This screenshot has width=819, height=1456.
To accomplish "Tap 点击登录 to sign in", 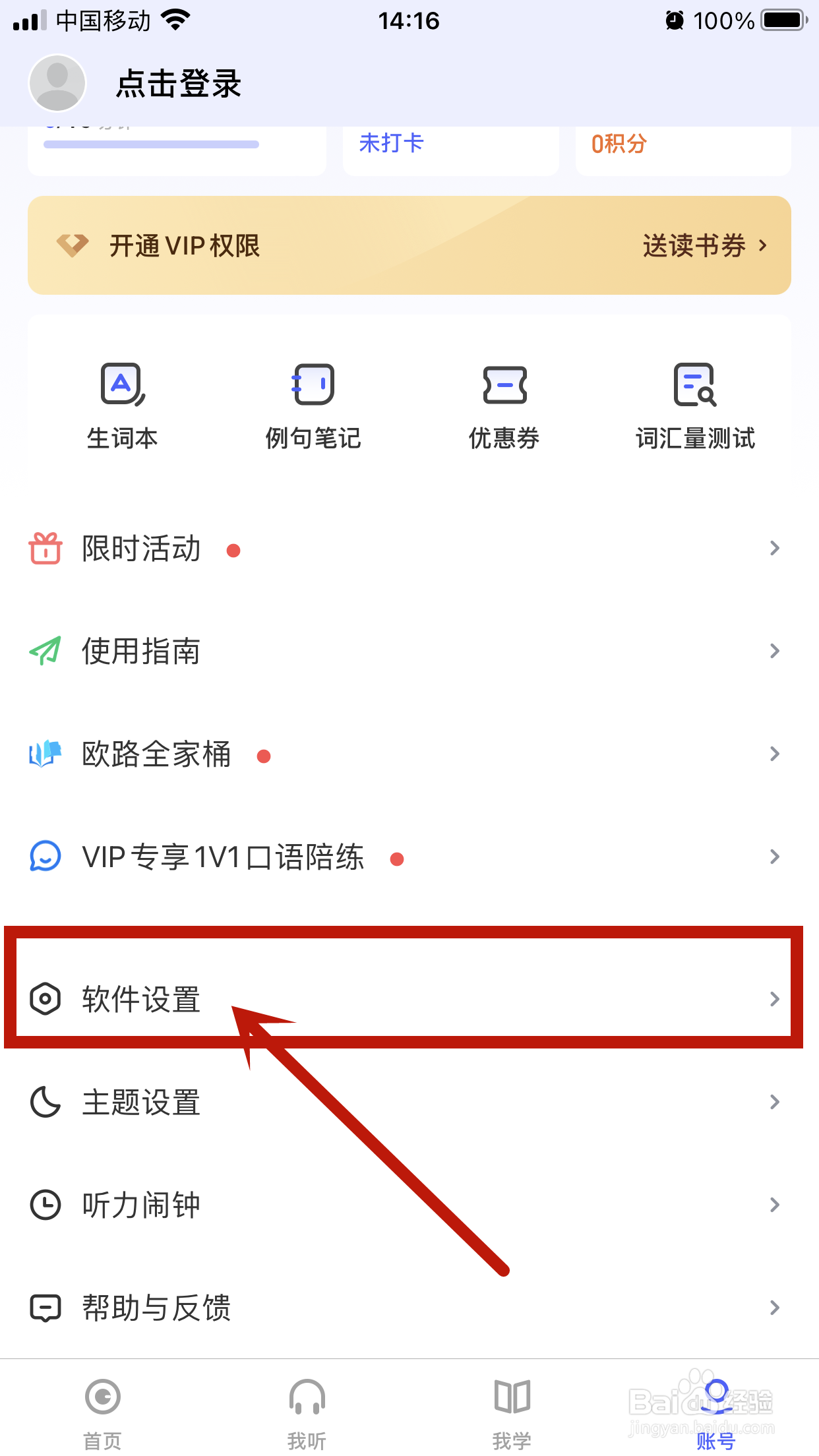I will pos(179,83).
